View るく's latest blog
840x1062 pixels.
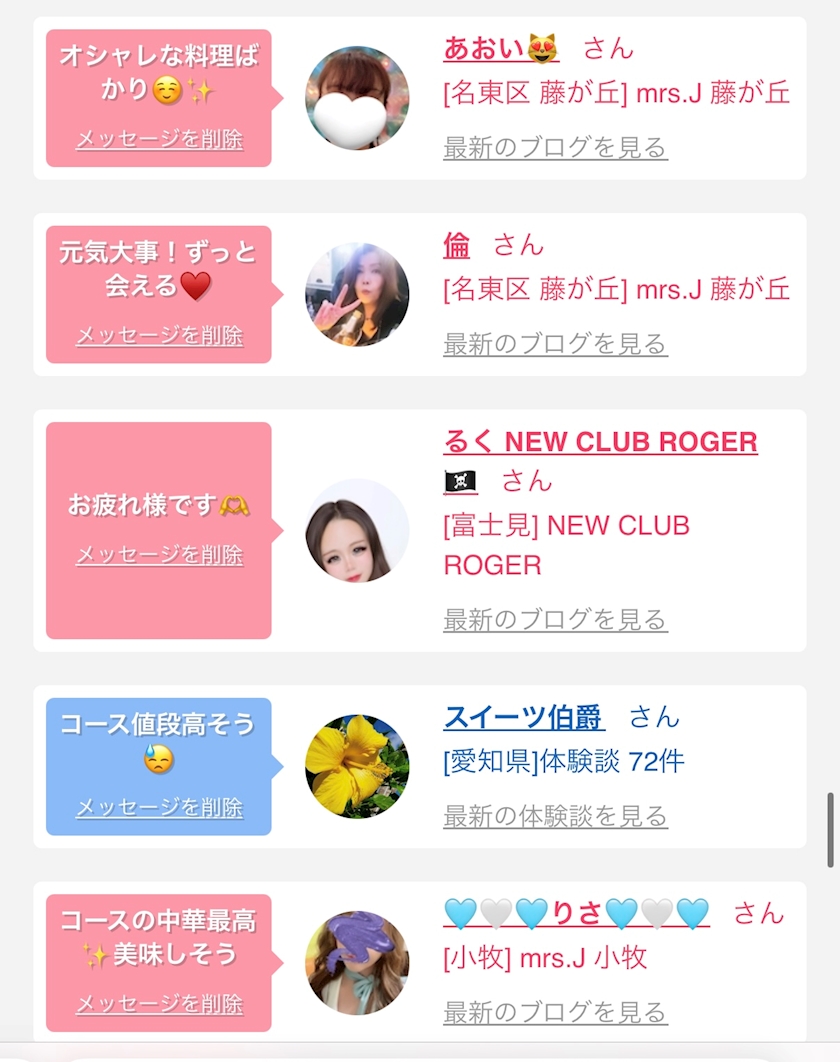click(x=555, y=620)
